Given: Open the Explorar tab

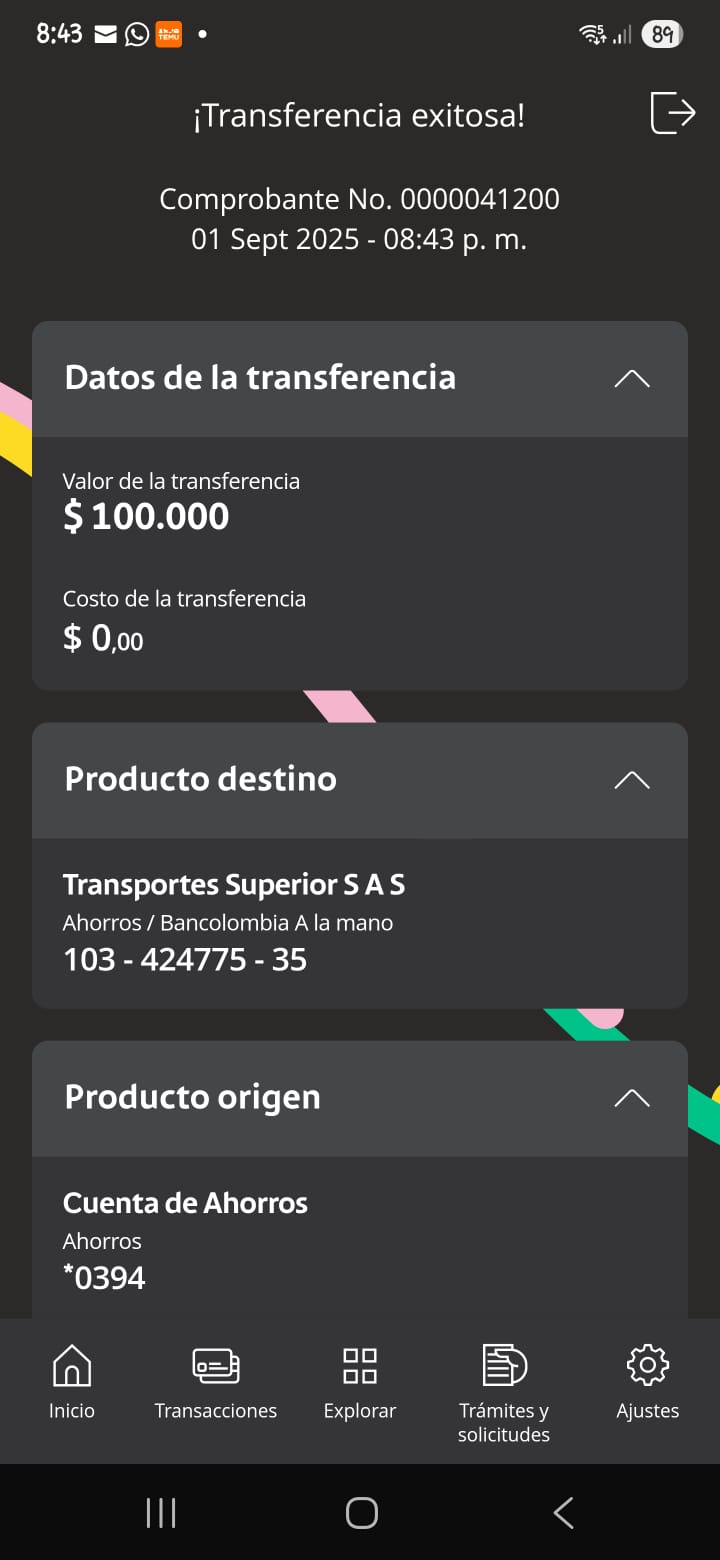Looking at the screenshot, I should click(x=360, y=1382).
